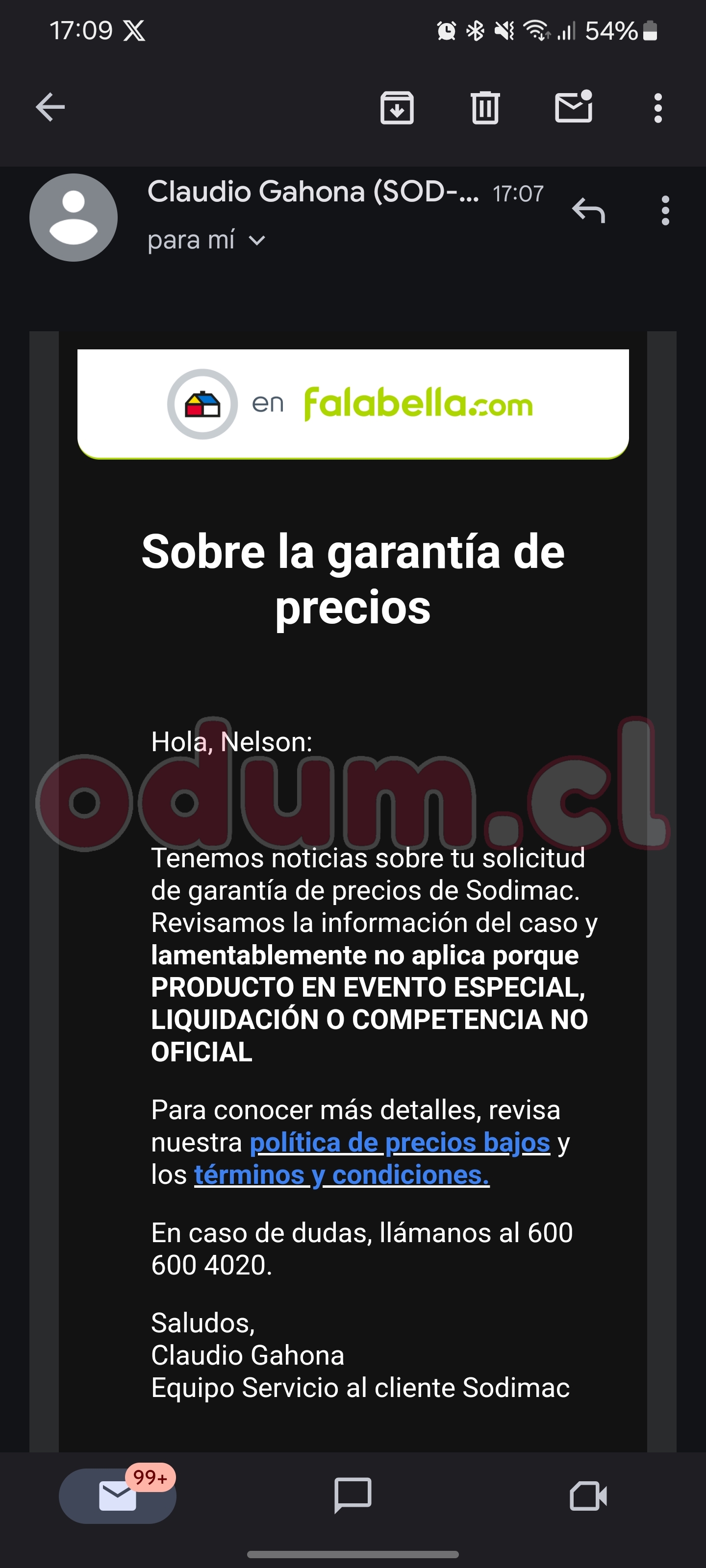Open the 'política de precios bajos' link
The width and height of the screenshot is (706, 1568).
pos(400,1143)
